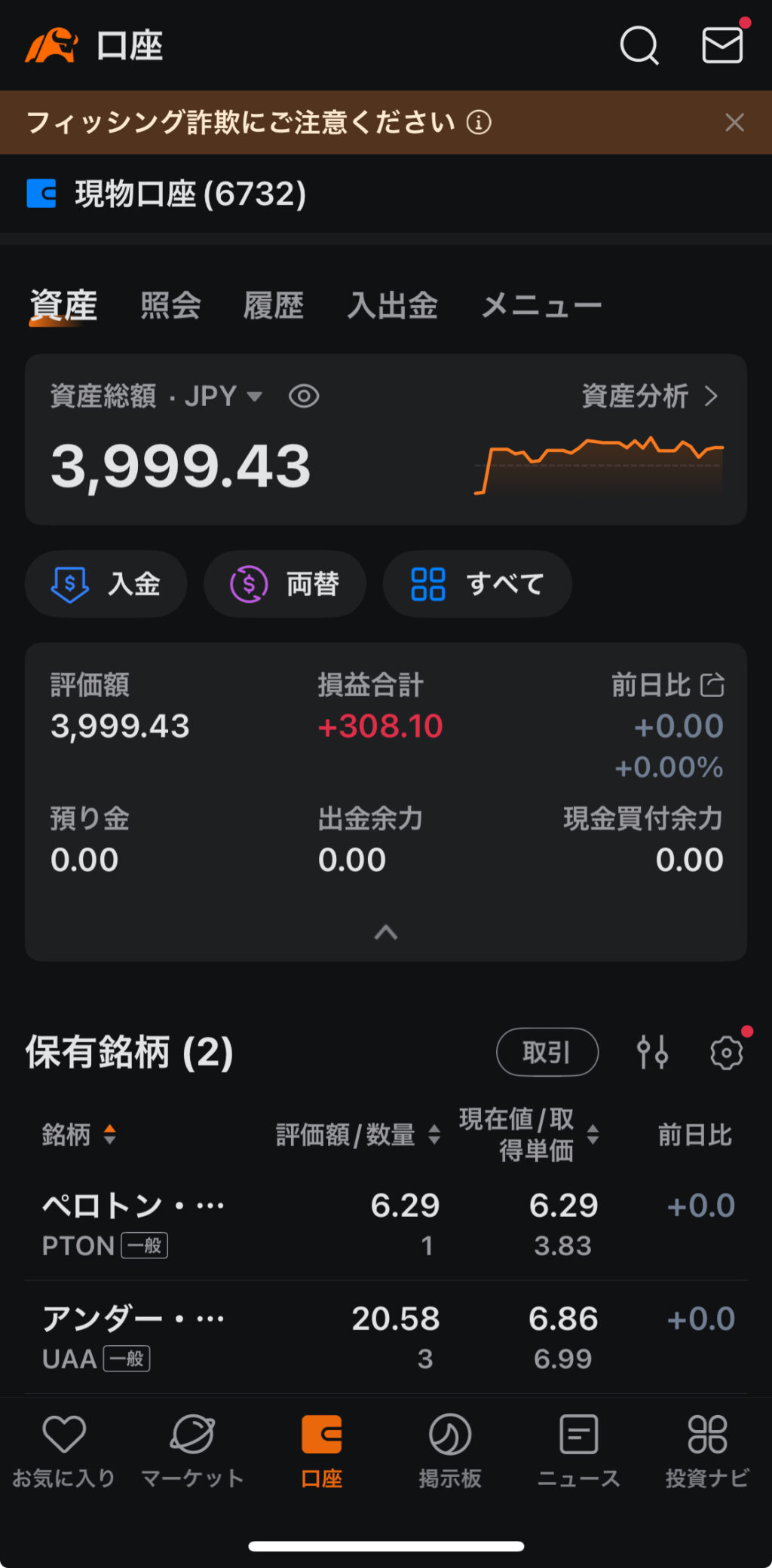Switch to the マーケット tab
This screenshot has height=1568, width=772.
click(x=192, y=1450)
